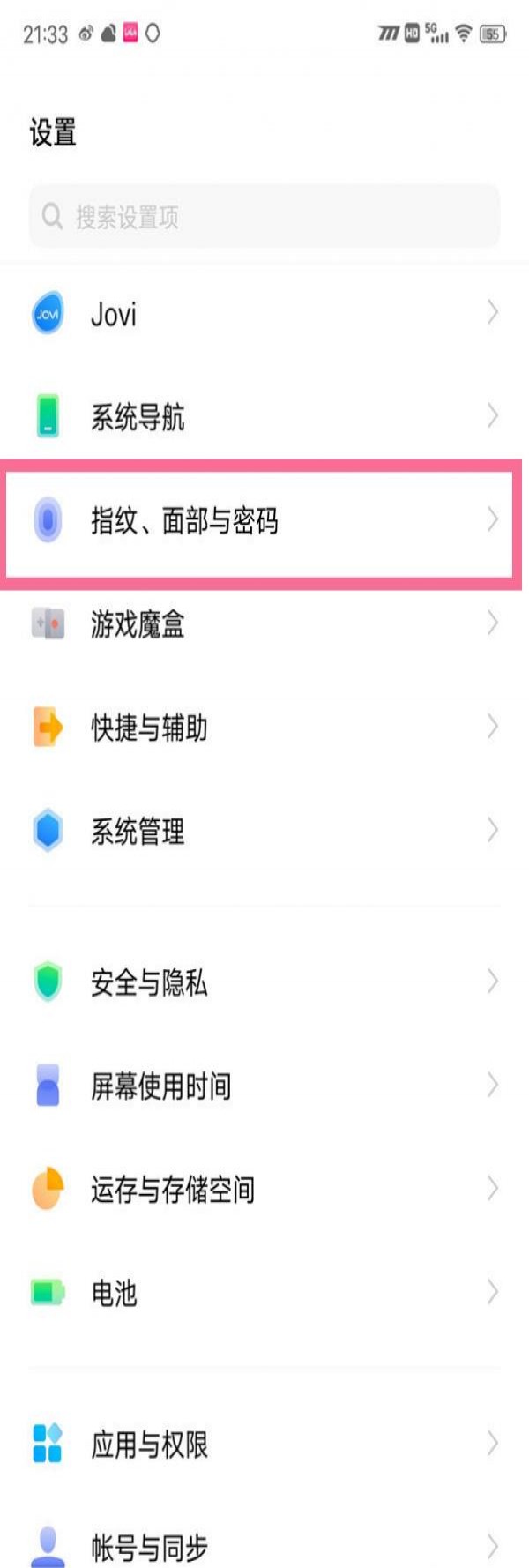Open Jovi settings
The width and height of the screenshot is (529, 1568).
(264, 313)
